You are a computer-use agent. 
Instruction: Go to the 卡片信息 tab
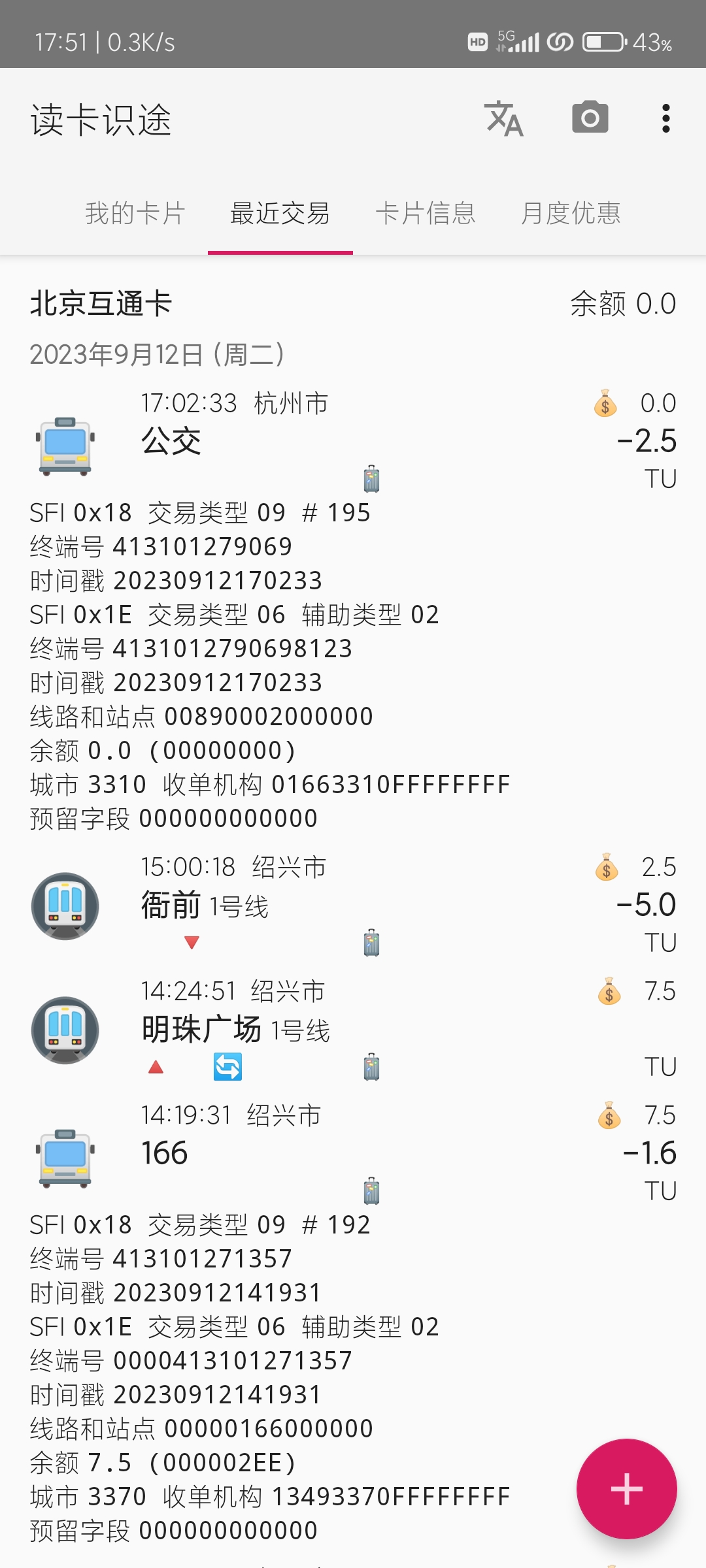pos(425,214)
